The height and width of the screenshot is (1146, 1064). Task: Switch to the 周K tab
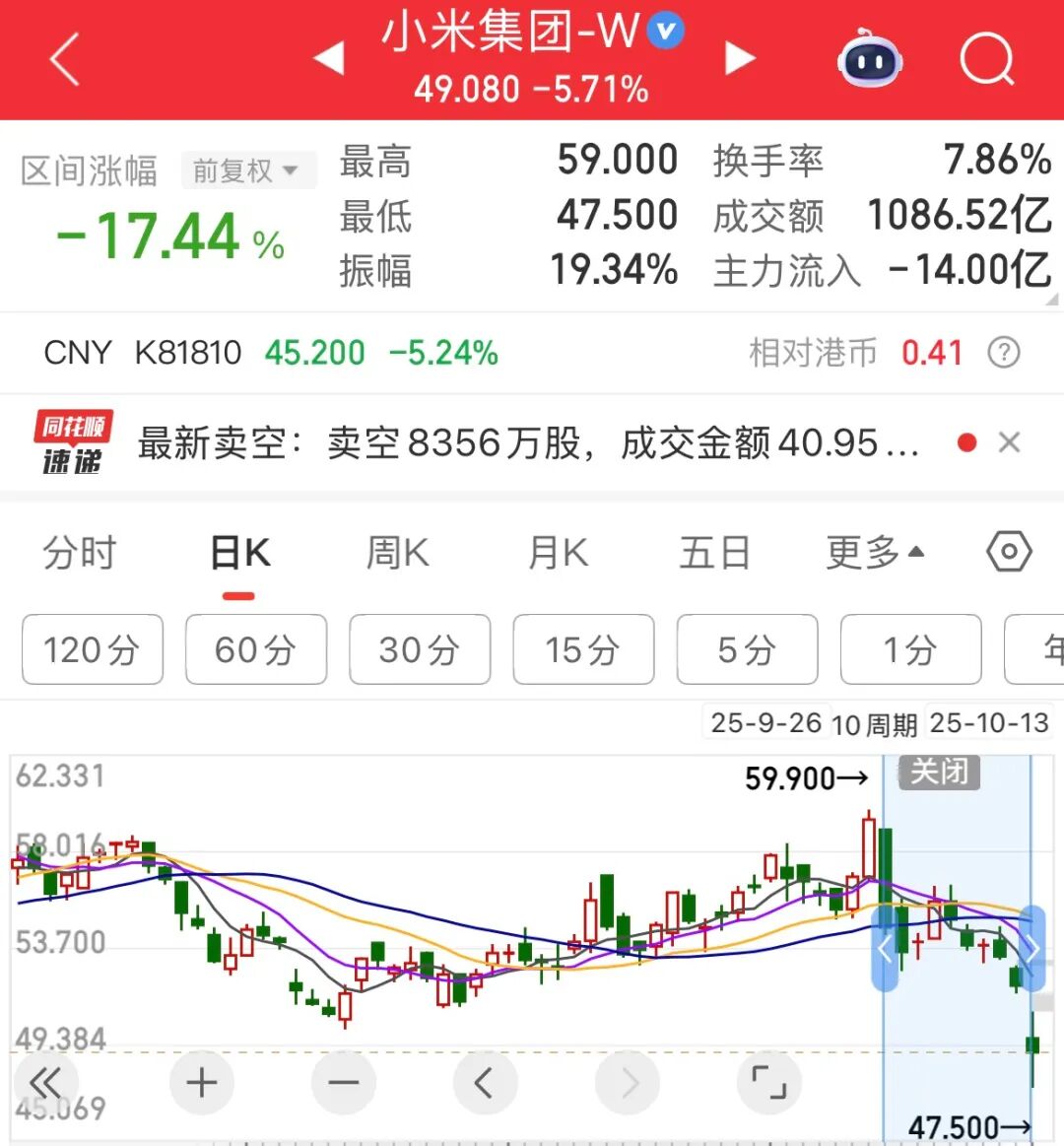395,552
